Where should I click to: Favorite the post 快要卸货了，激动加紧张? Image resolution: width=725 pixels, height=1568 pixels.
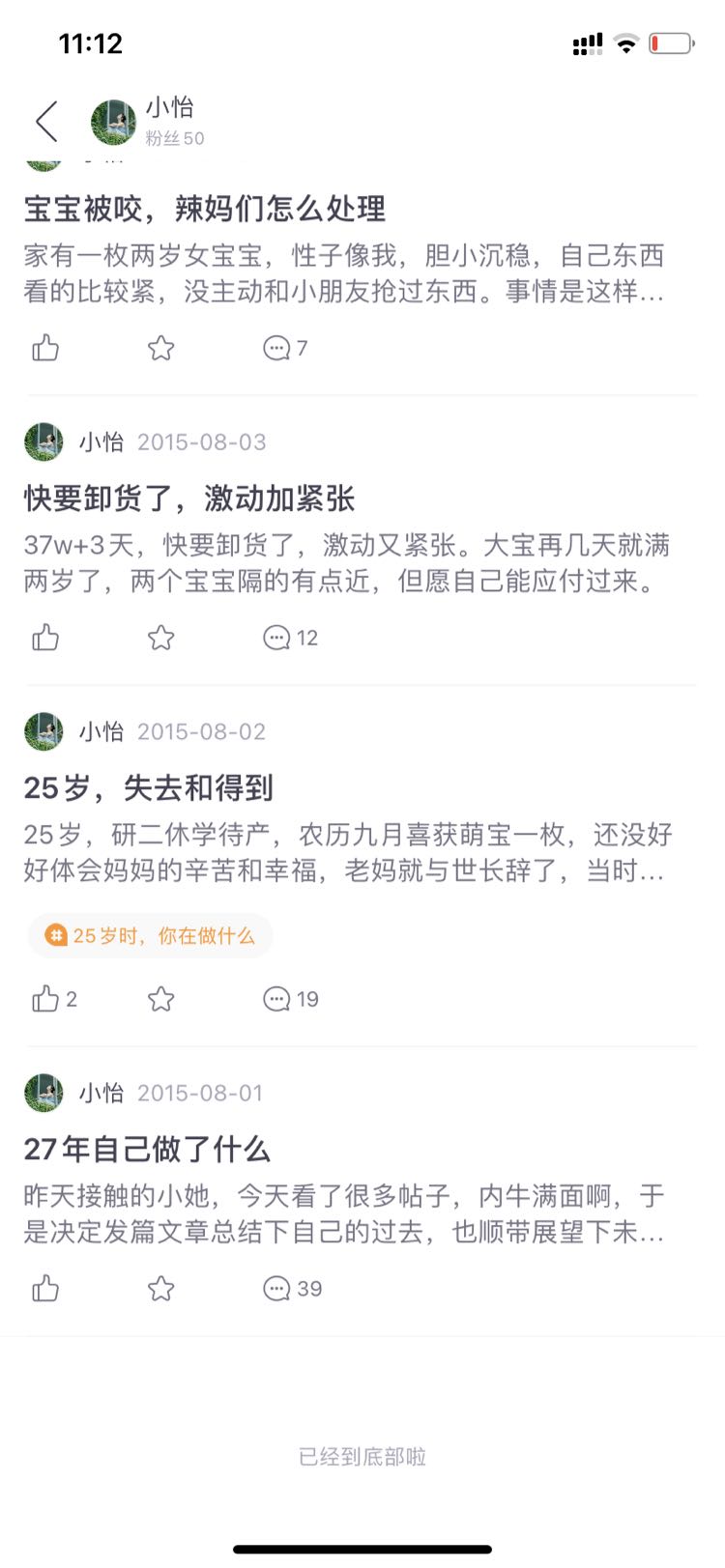[x=161, y=638]
